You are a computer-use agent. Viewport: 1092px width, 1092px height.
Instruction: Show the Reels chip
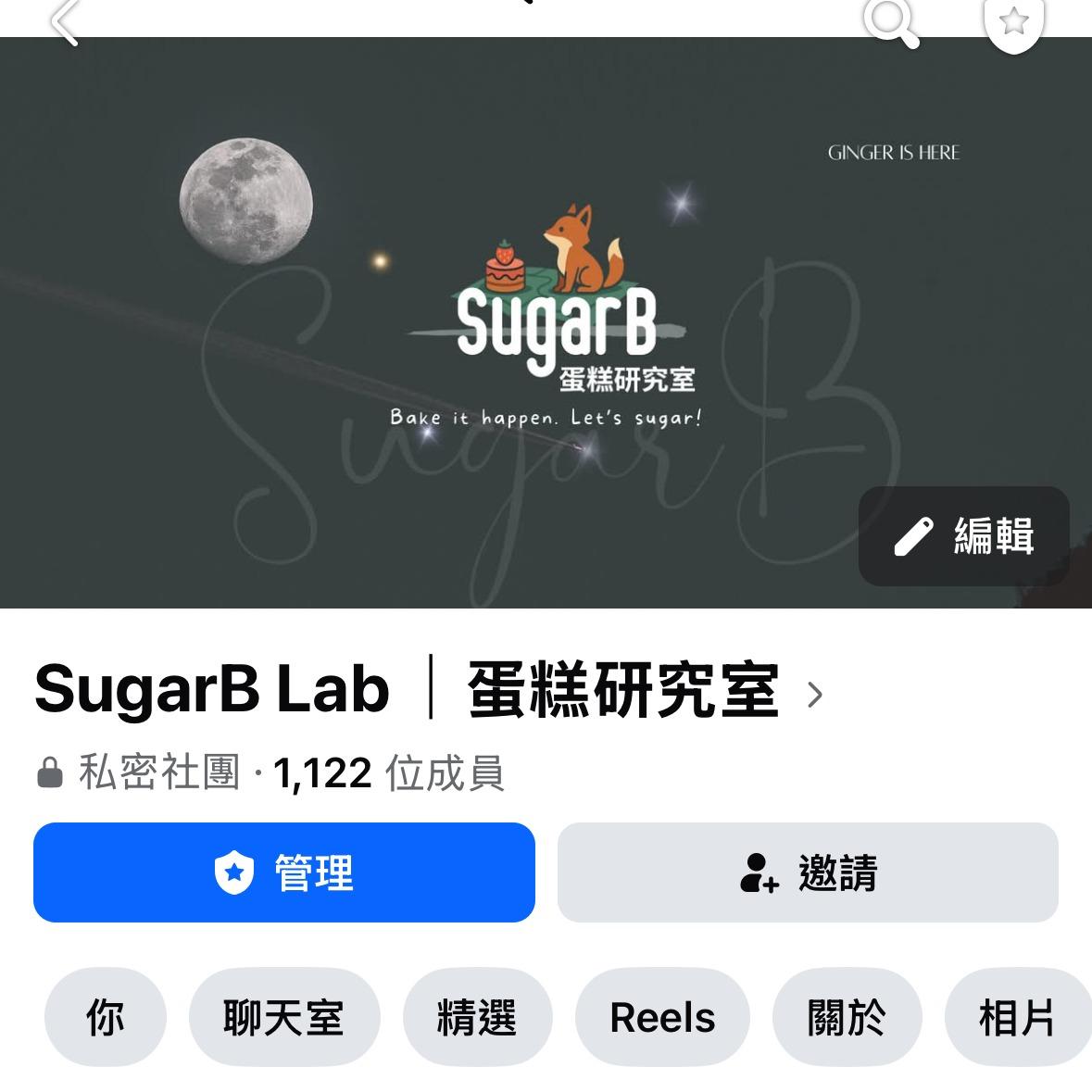pyautogui.click(x=662, y=1018)
